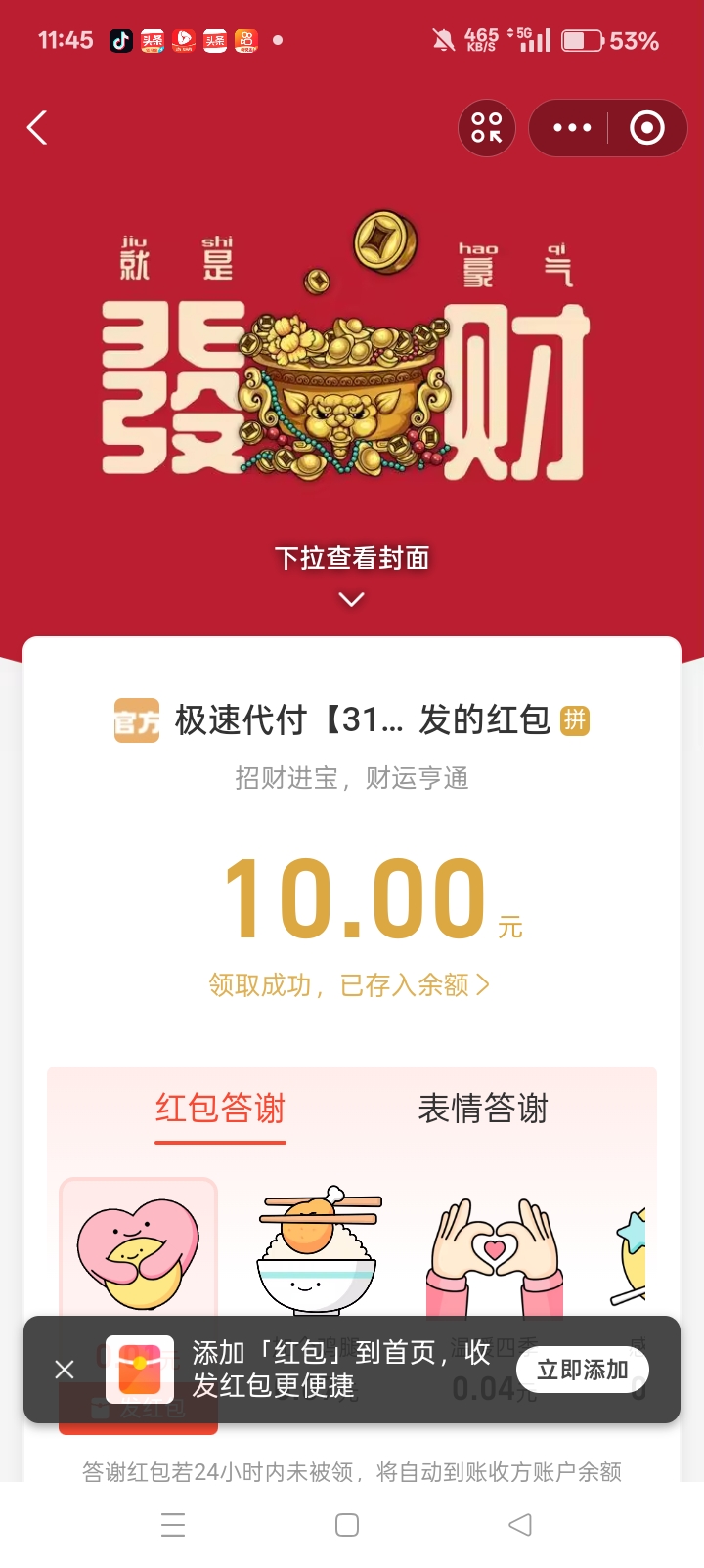Open the system recent apps menu
704x1568 pixels.
coord(173,1525)
